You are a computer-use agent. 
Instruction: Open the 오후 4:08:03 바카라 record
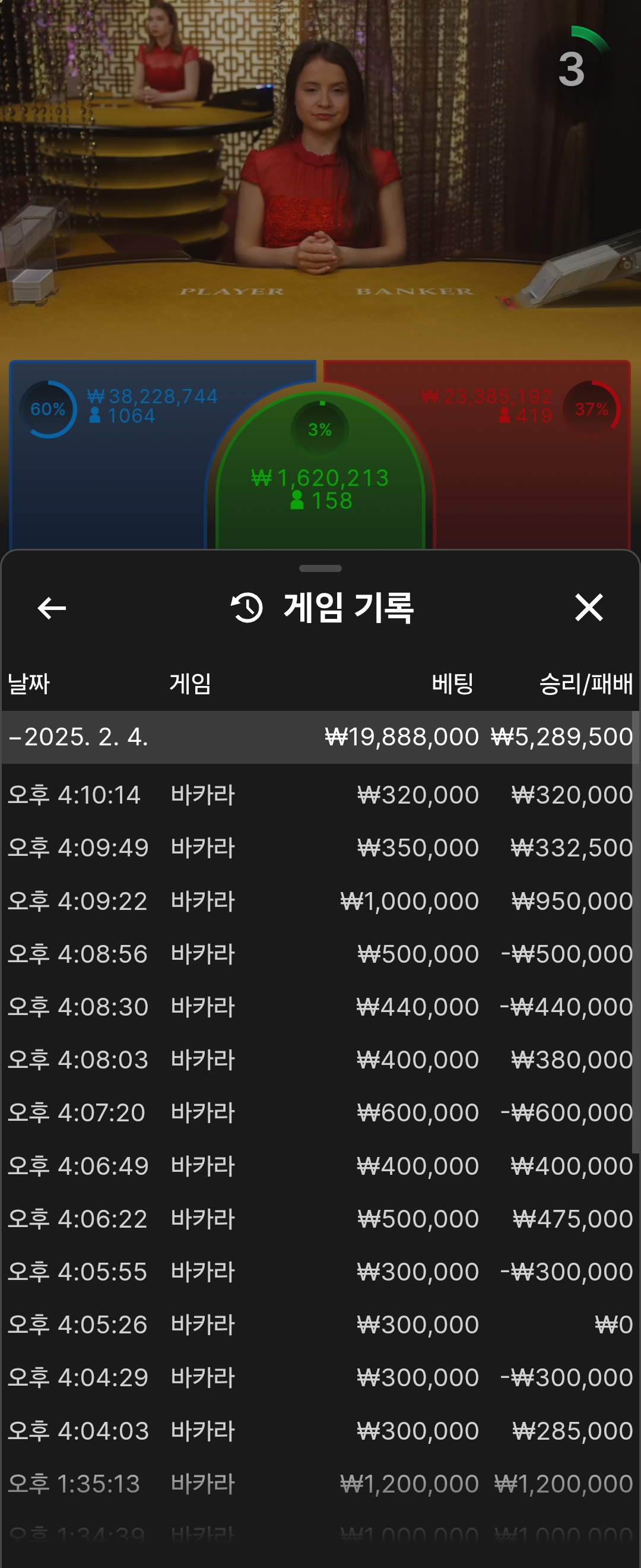[x=320, y=1060]
